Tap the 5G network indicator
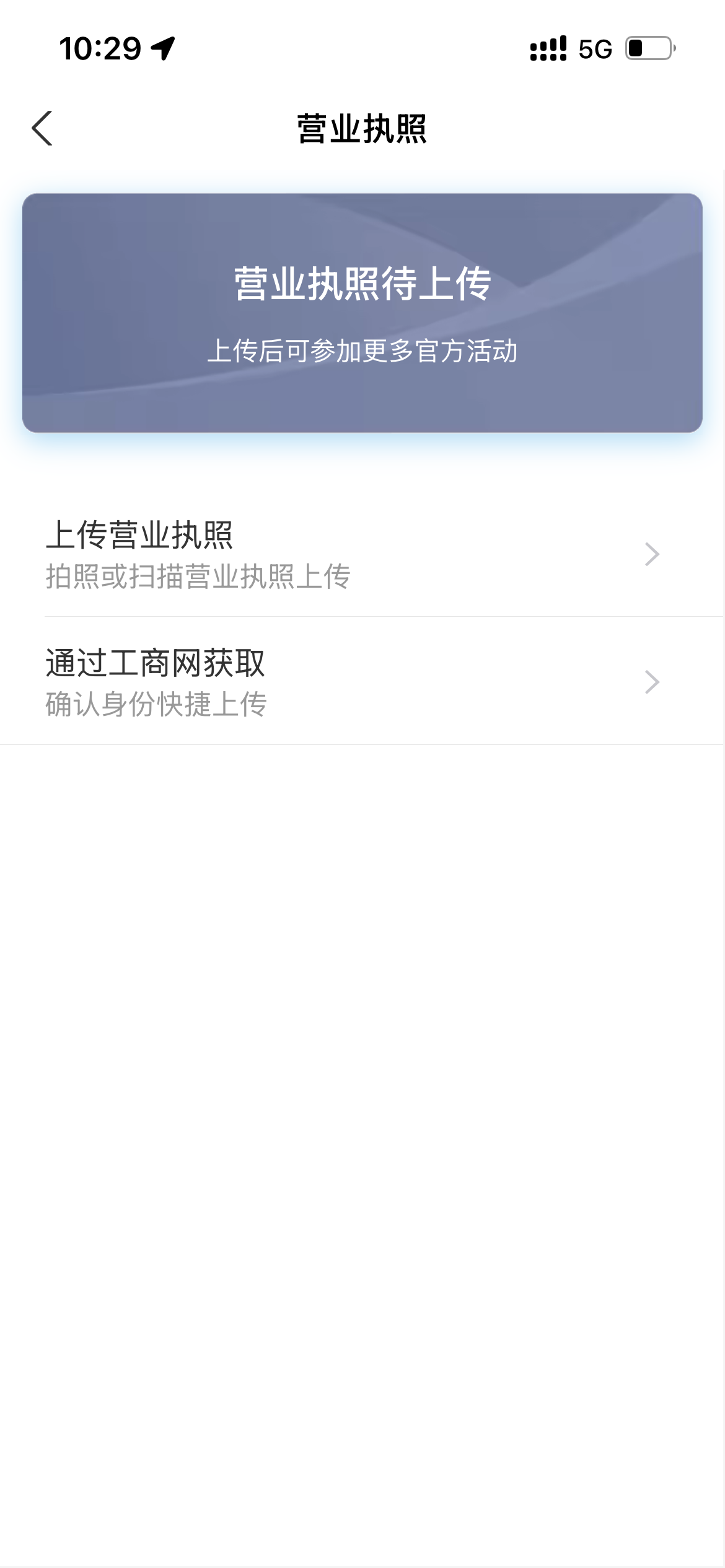This screenshot has width=725, height=1568. pyautogui.click(x=594, y=50)
